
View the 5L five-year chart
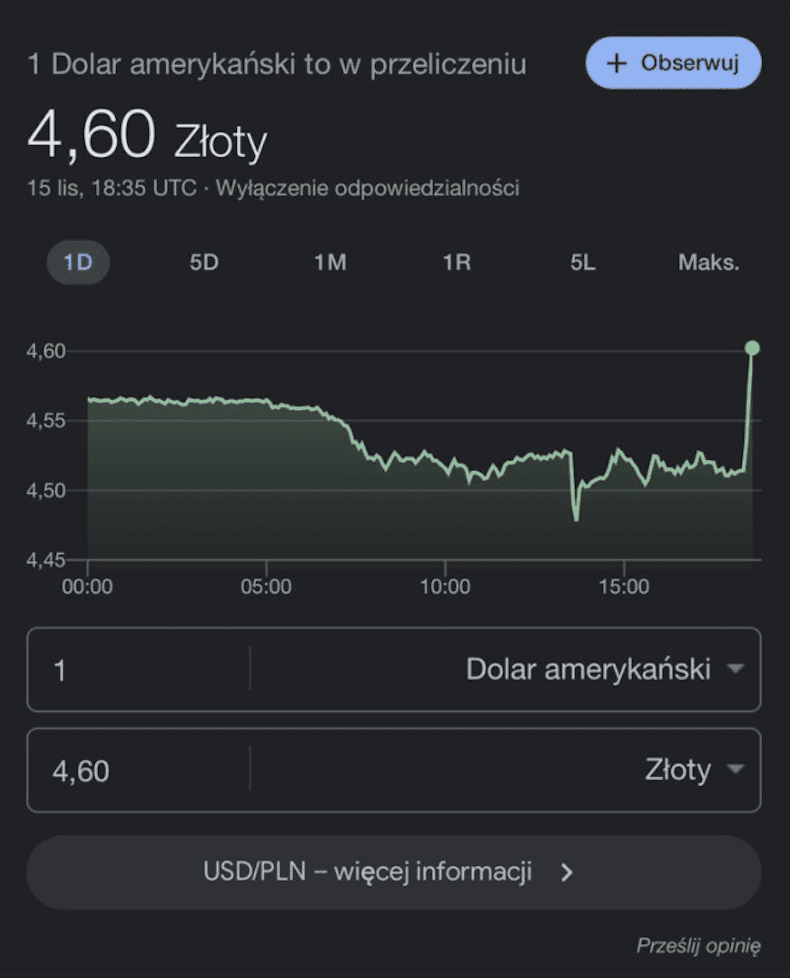(x=583, y=263)
